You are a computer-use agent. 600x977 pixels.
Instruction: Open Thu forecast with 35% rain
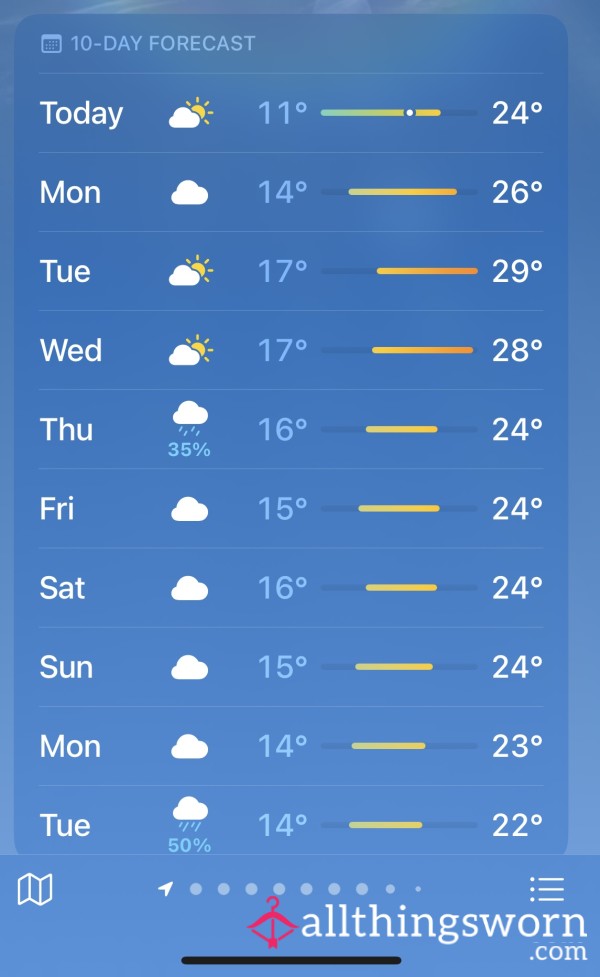(291, 429)
